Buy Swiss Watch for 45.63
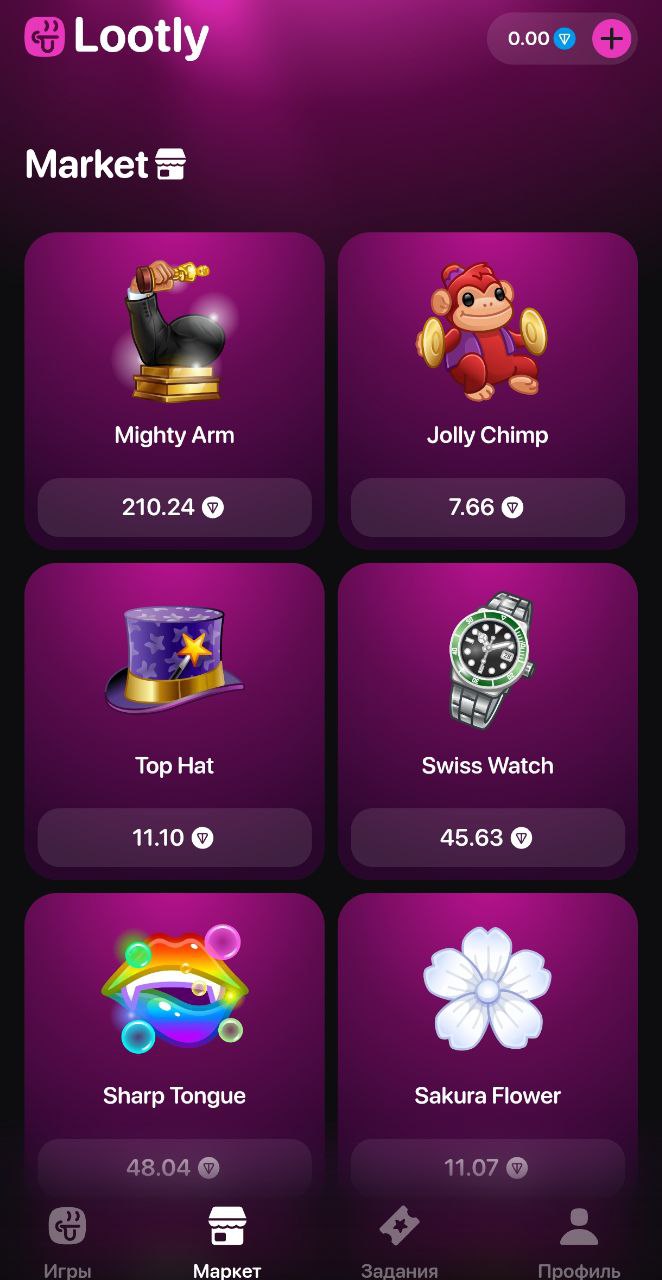This screenshot has height=1280, width=662. point(487,837)
